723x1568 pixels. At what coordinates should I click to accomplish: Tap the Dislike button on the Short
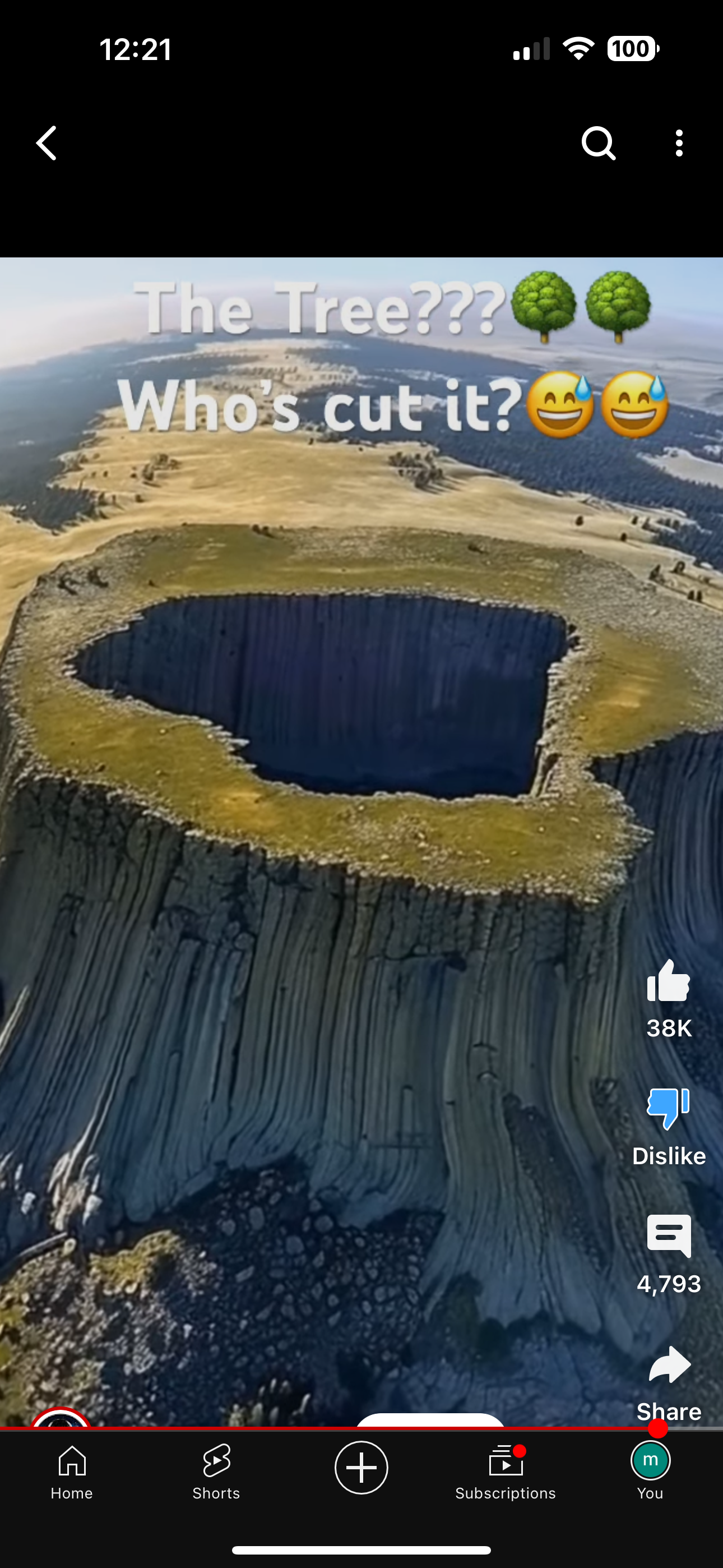668,1109
